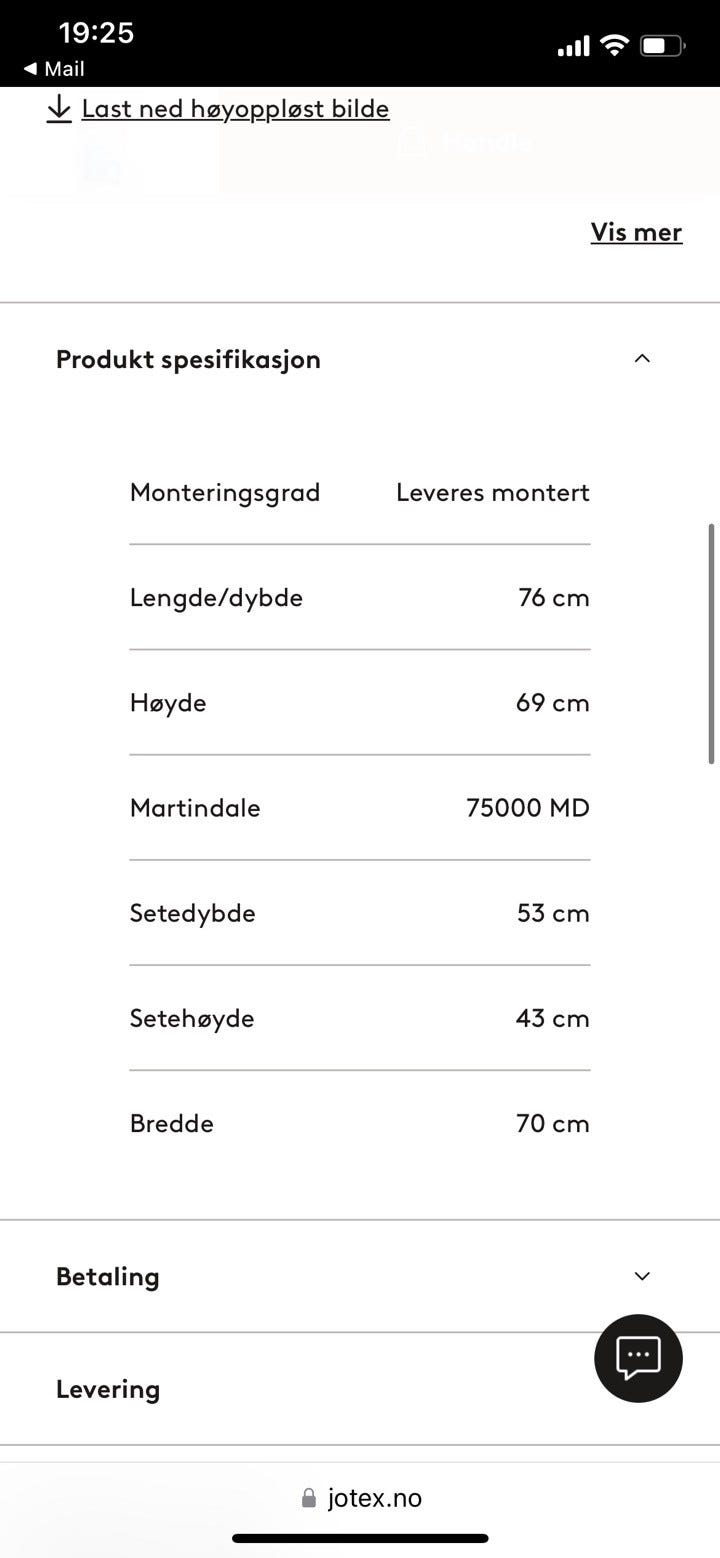Viewport: 720px width, 1558px height.
Task: Collapse the Produkt spesifikasjon section
Action: [x=641, y=358]
